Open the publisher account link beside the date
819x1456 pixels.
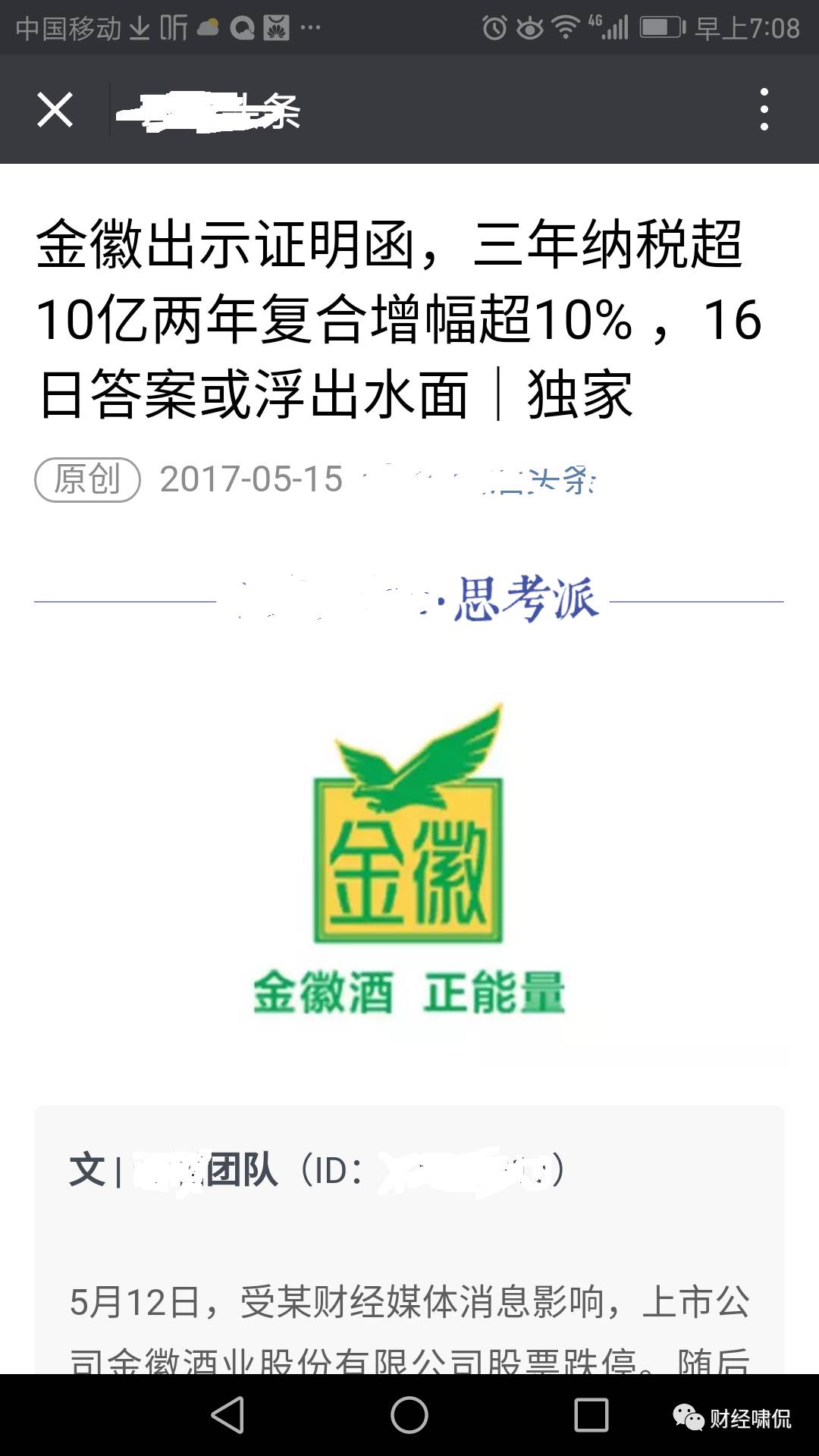pyautogui.click(x=479, y=479)
